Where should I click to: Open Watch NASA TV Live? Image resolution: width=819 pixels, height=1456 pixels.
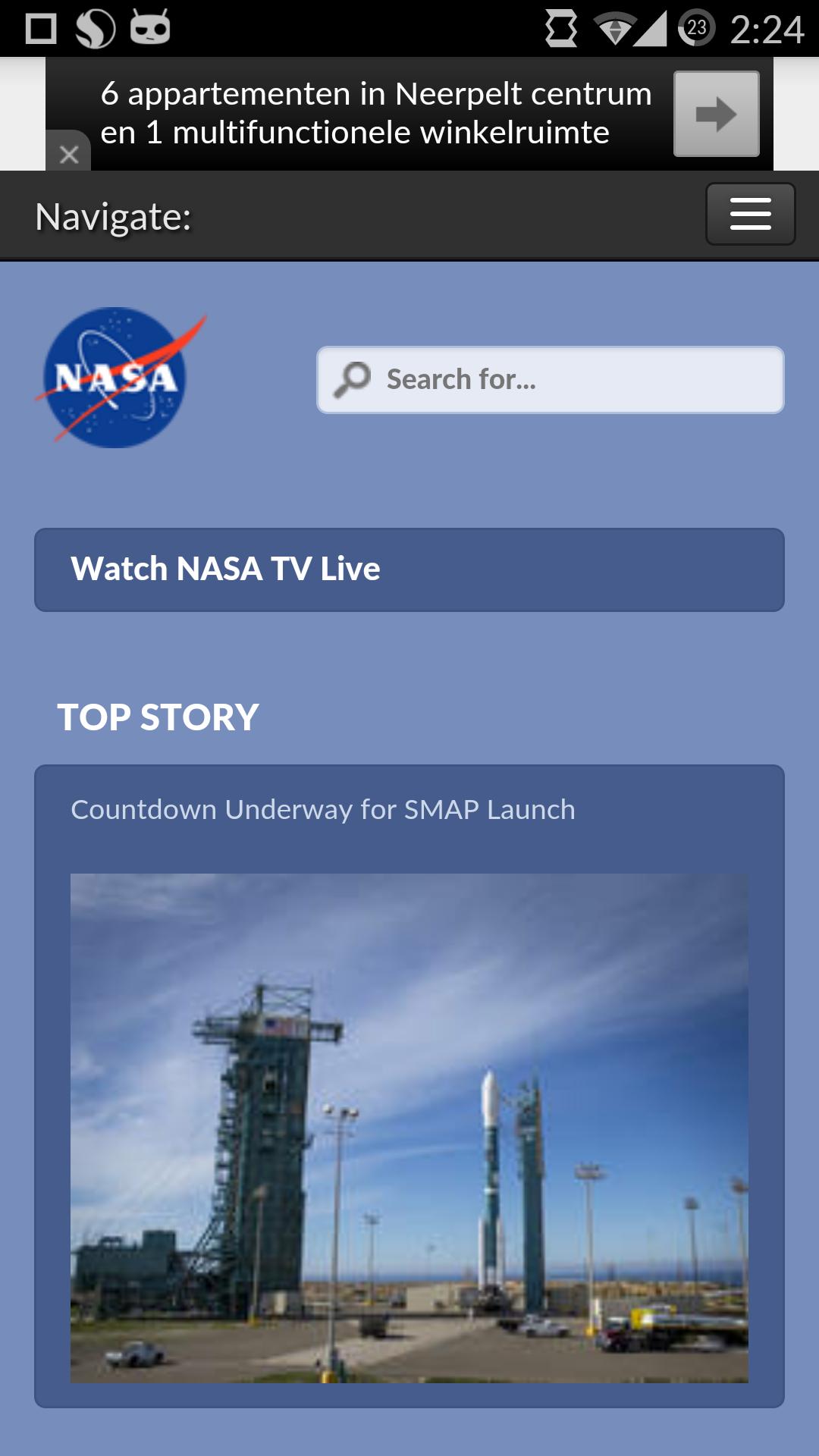coord(408,569)
